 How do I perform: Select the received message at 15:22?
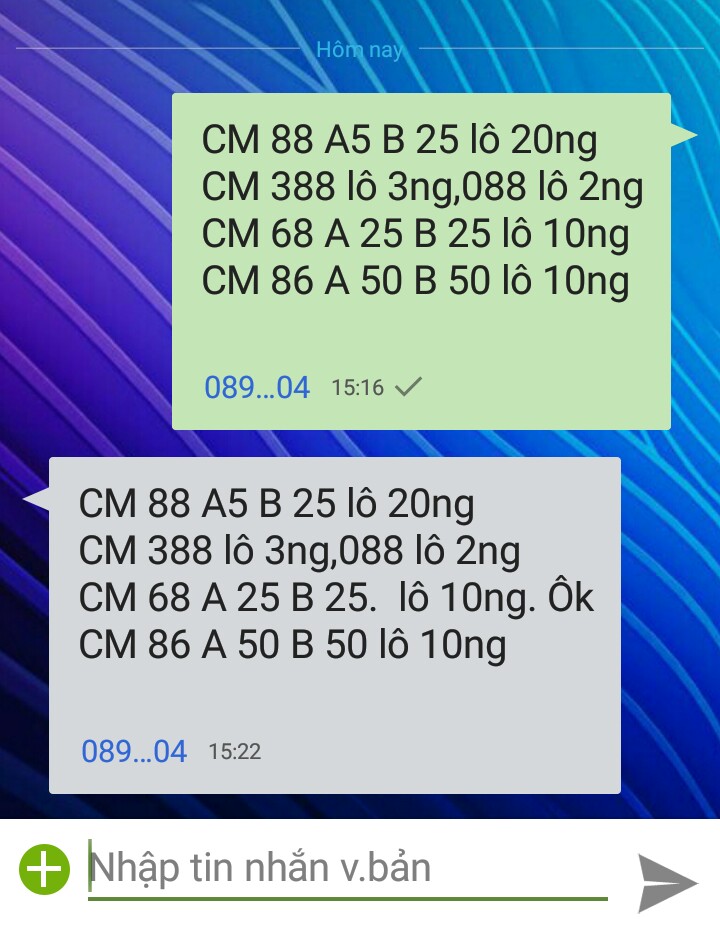tap(335, 625)
